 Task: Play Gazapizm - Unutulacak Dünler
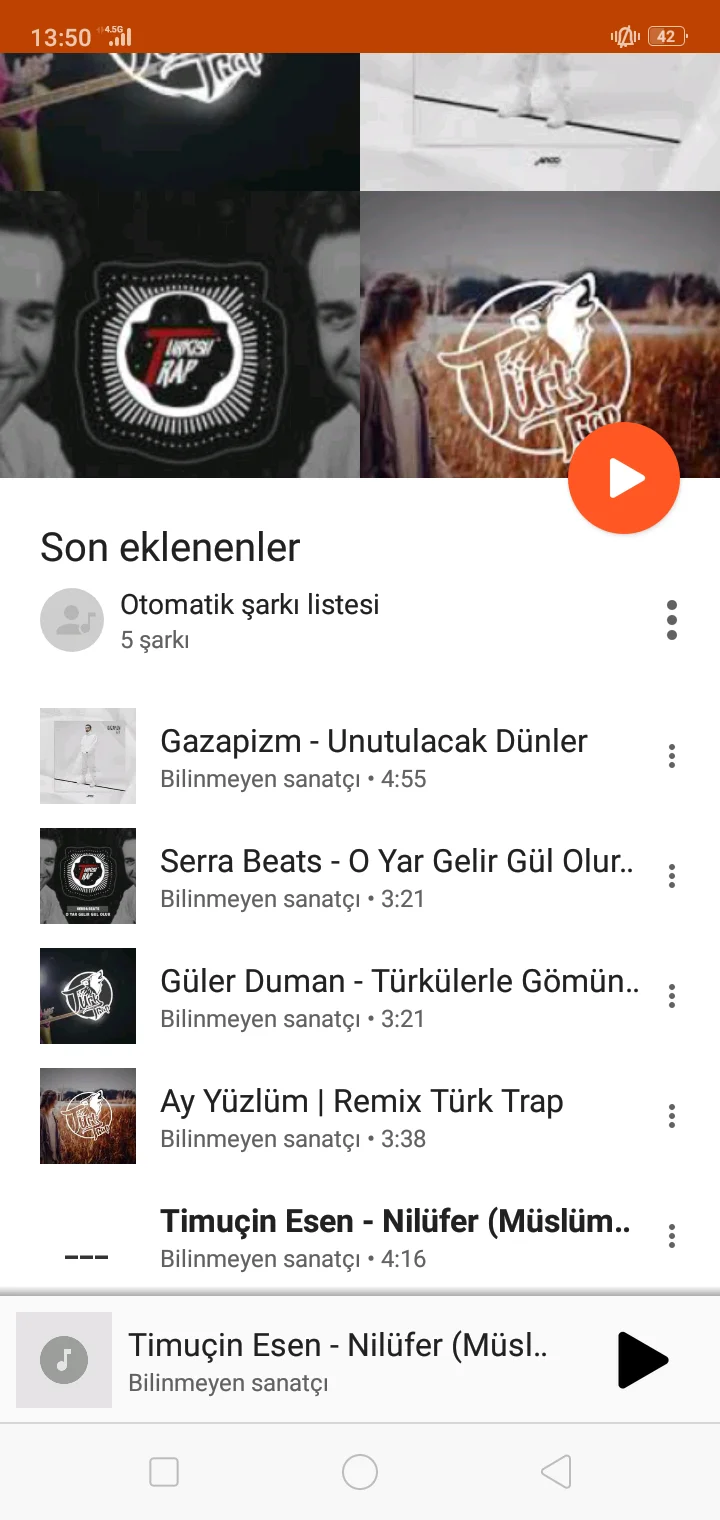[373, 757]
